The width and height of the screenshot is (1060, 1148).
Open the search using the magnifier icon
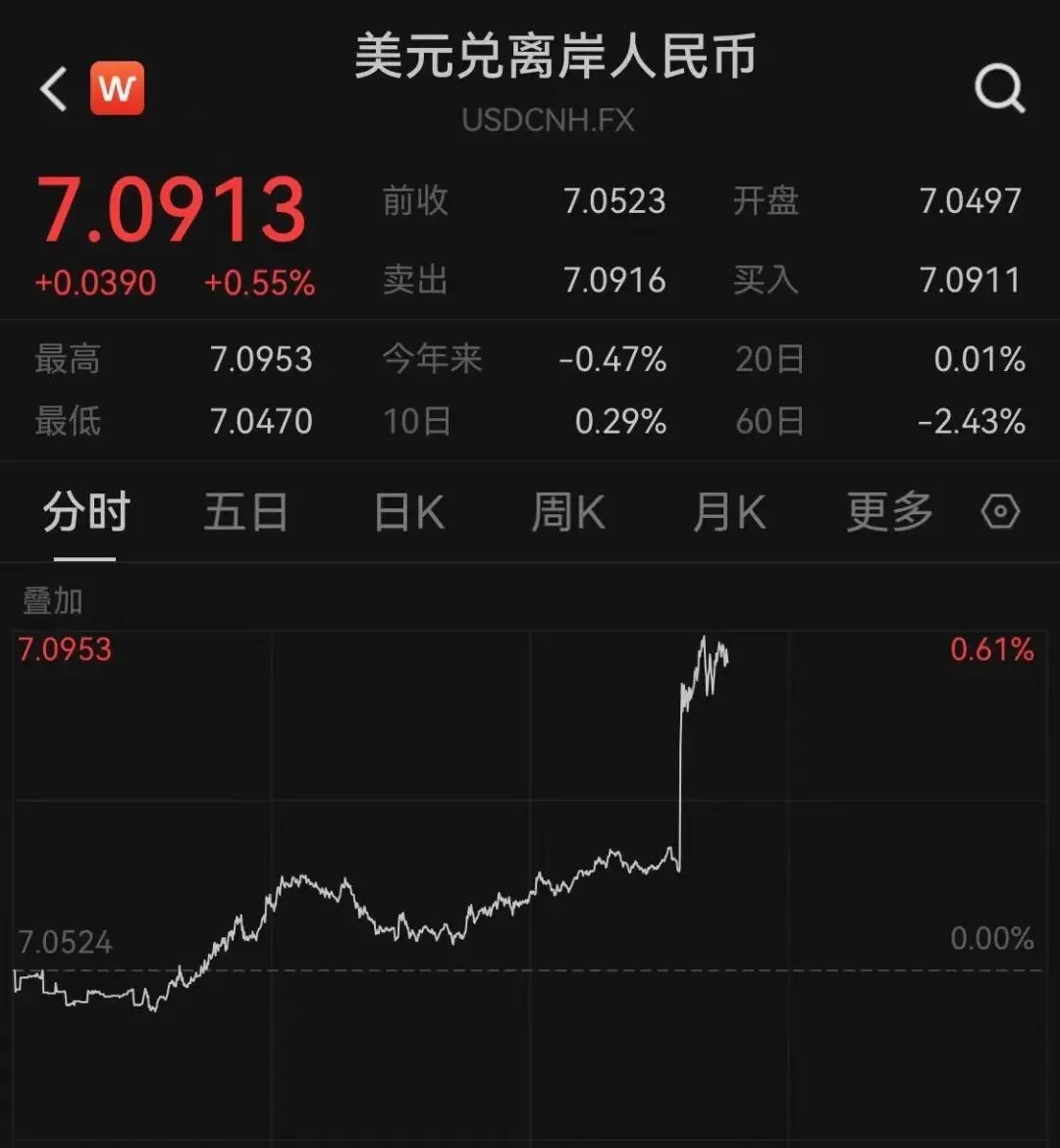tap(1000, 86)
